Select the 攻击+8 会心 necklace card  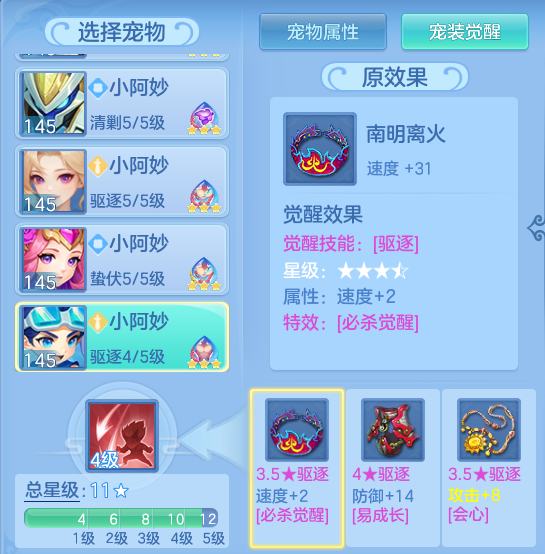pos(489,468)
